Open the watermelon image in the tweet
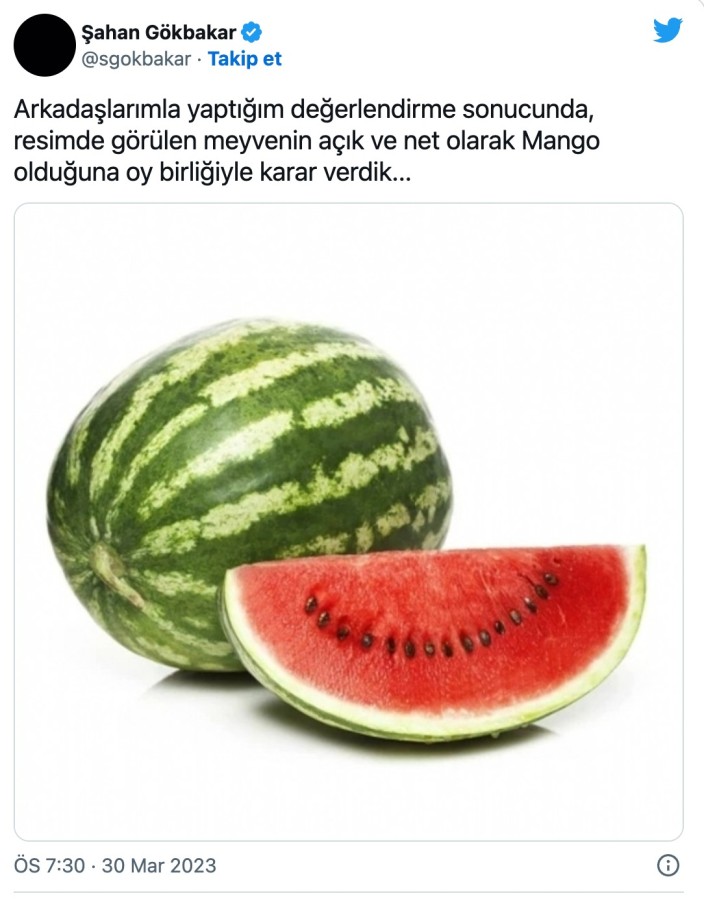This screenshot has width=704, height=900. tap(348, 520)
